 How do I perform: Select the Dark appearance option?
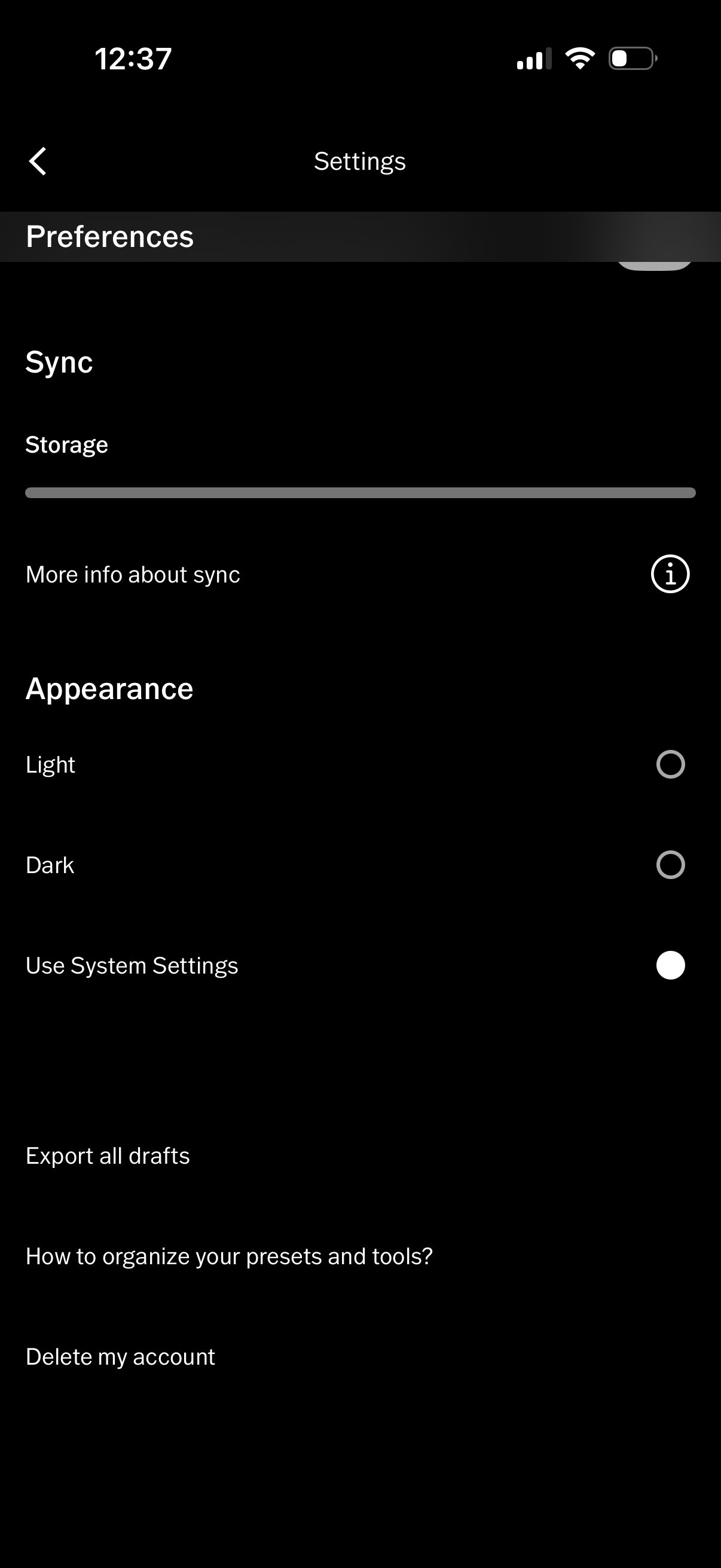[670, 865]
